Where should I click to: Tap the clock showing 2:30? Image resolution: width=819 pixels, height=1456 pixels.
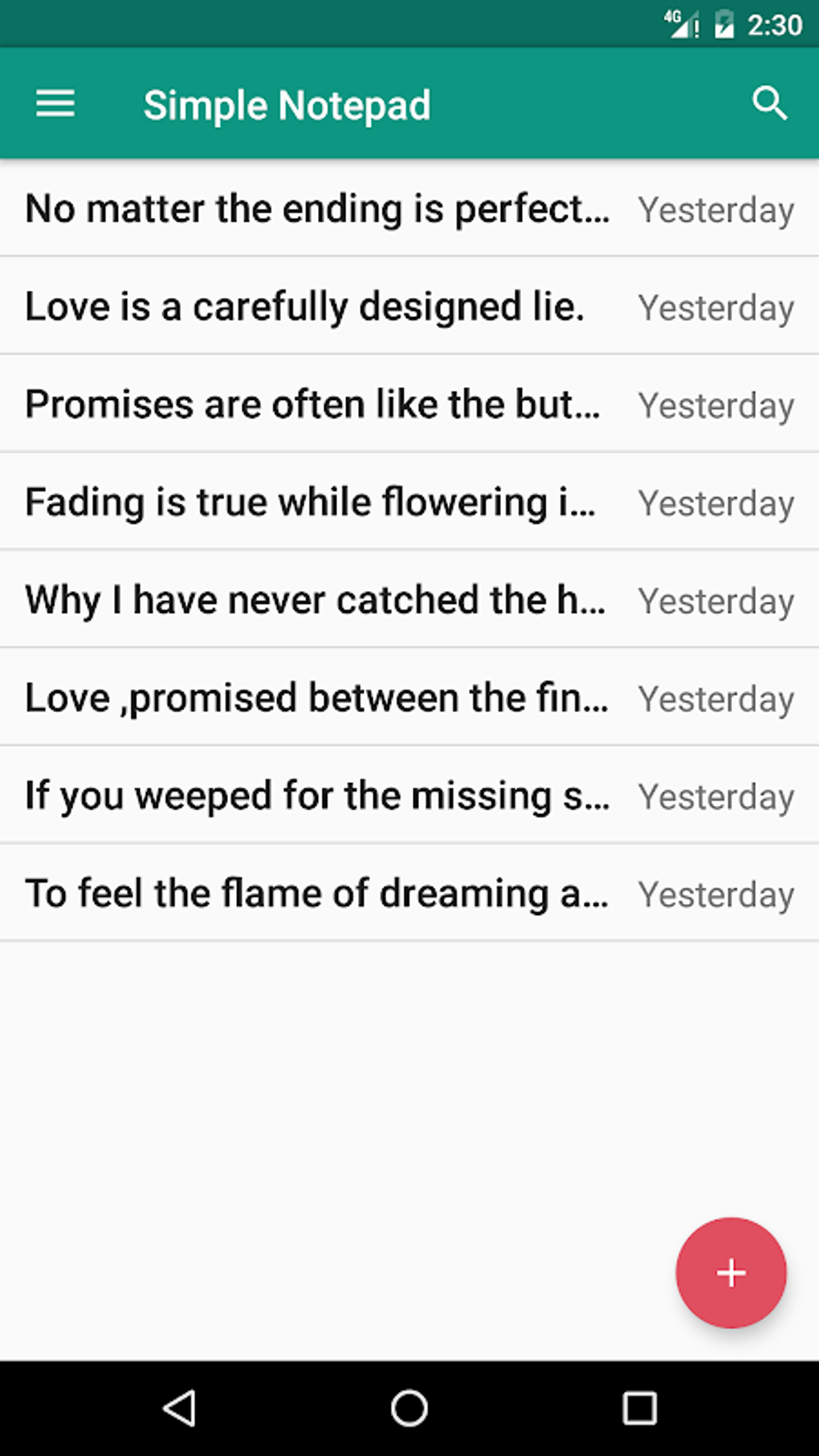point(775,23)
